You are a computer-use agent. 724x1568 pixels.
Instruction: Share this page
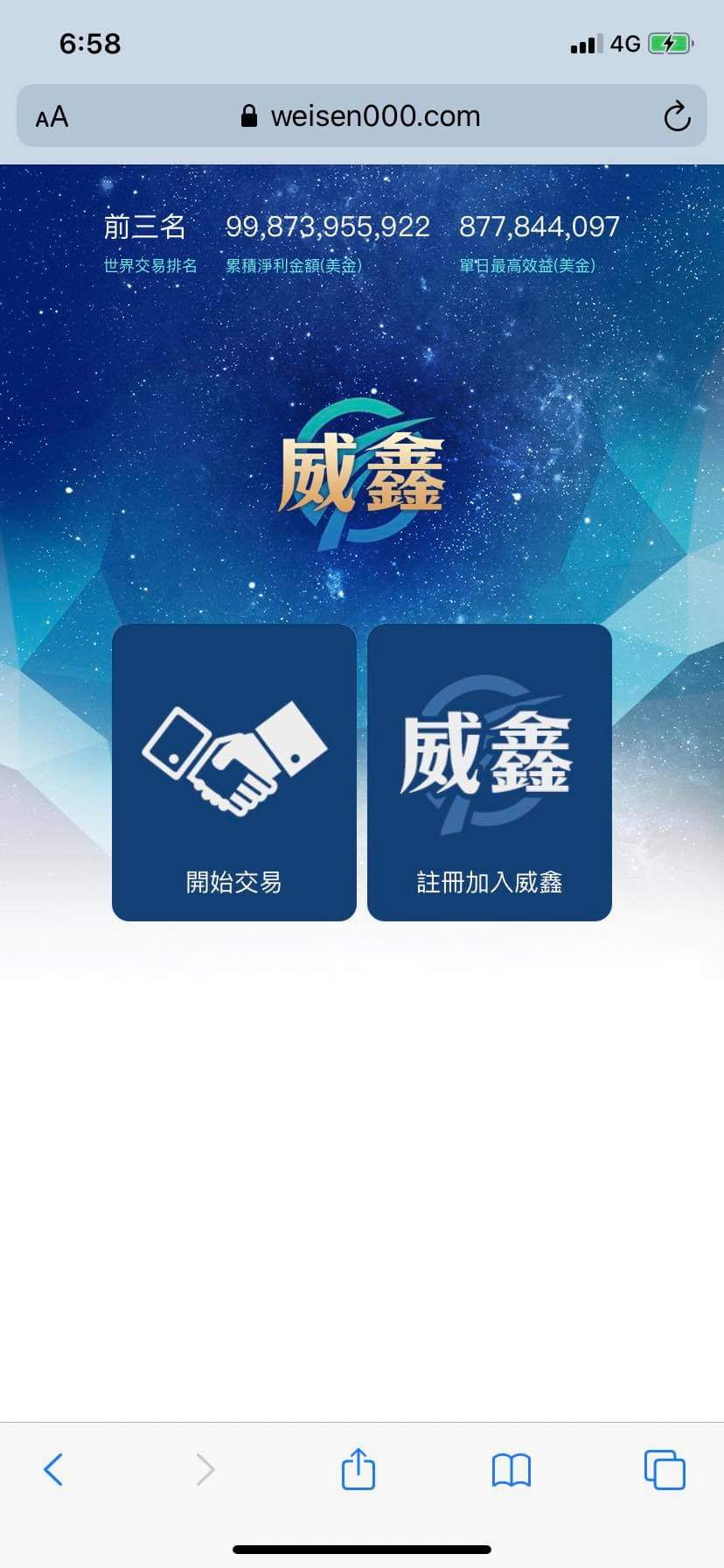[358, 1469]
